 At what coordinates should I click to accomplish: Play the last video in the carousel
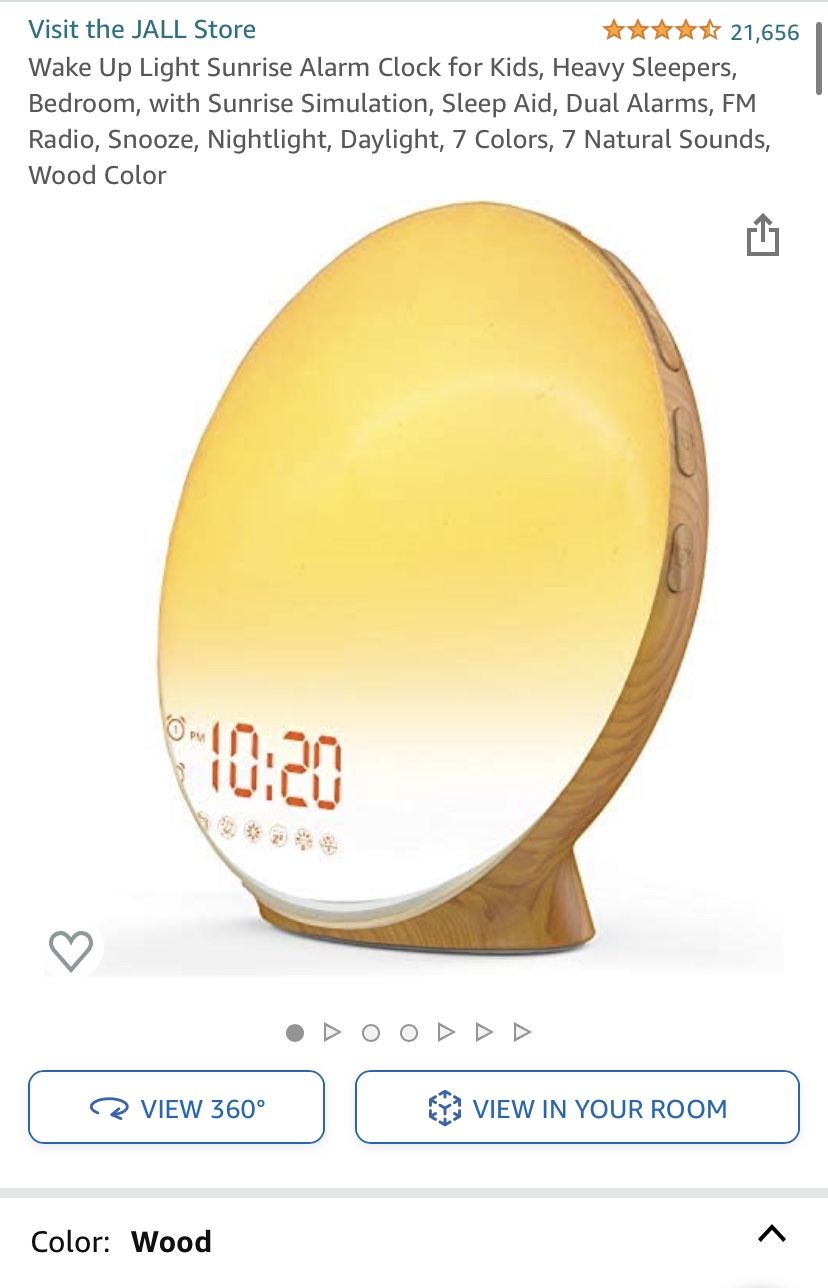(523, 1032)
